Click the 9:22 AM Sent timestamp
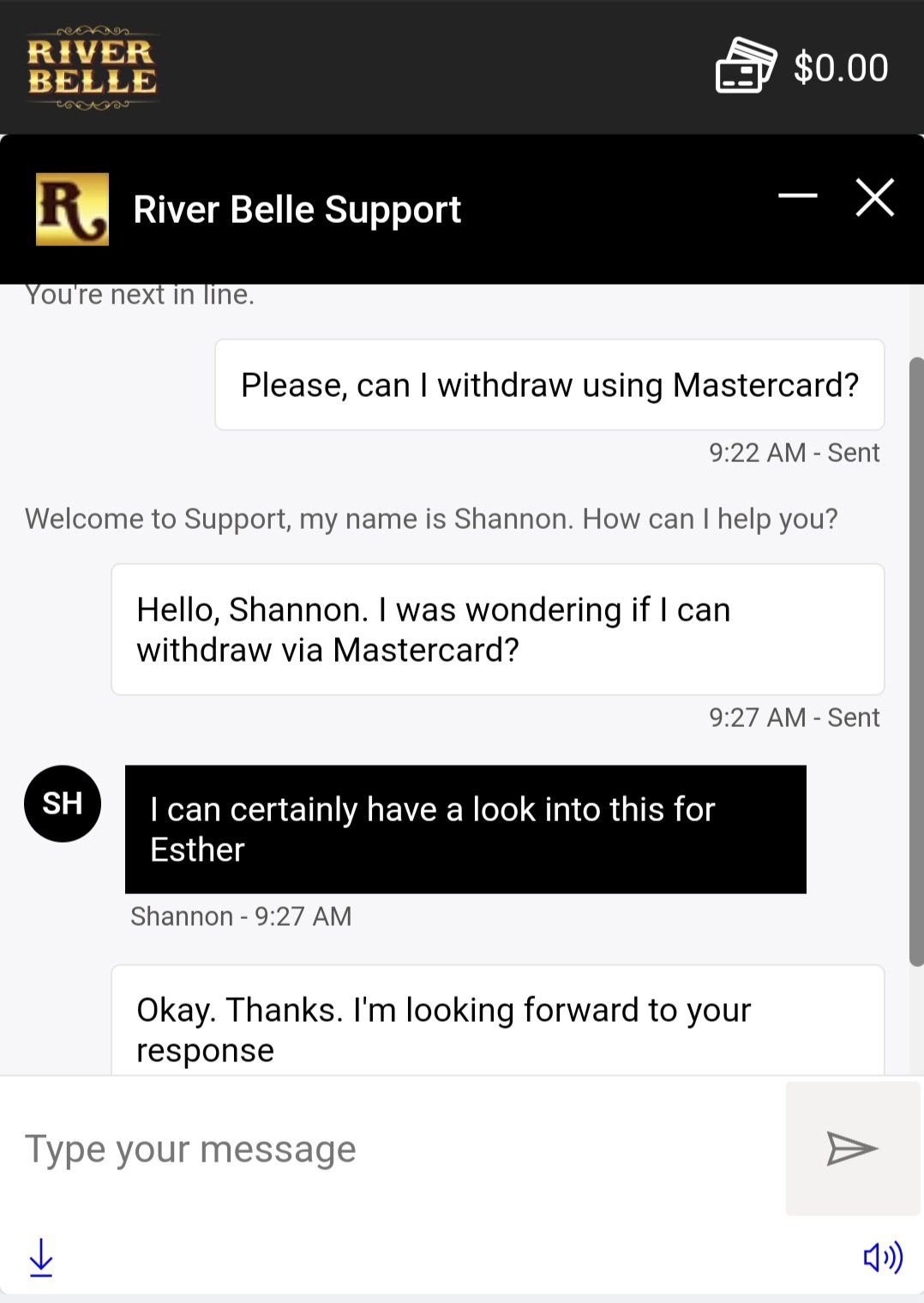924x1303 pixels. 794,452
